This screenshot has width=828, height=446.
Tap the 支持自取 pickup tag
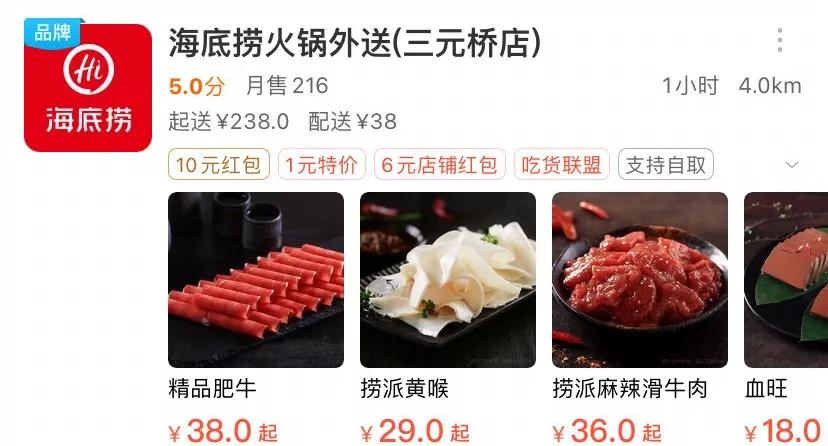666,165
